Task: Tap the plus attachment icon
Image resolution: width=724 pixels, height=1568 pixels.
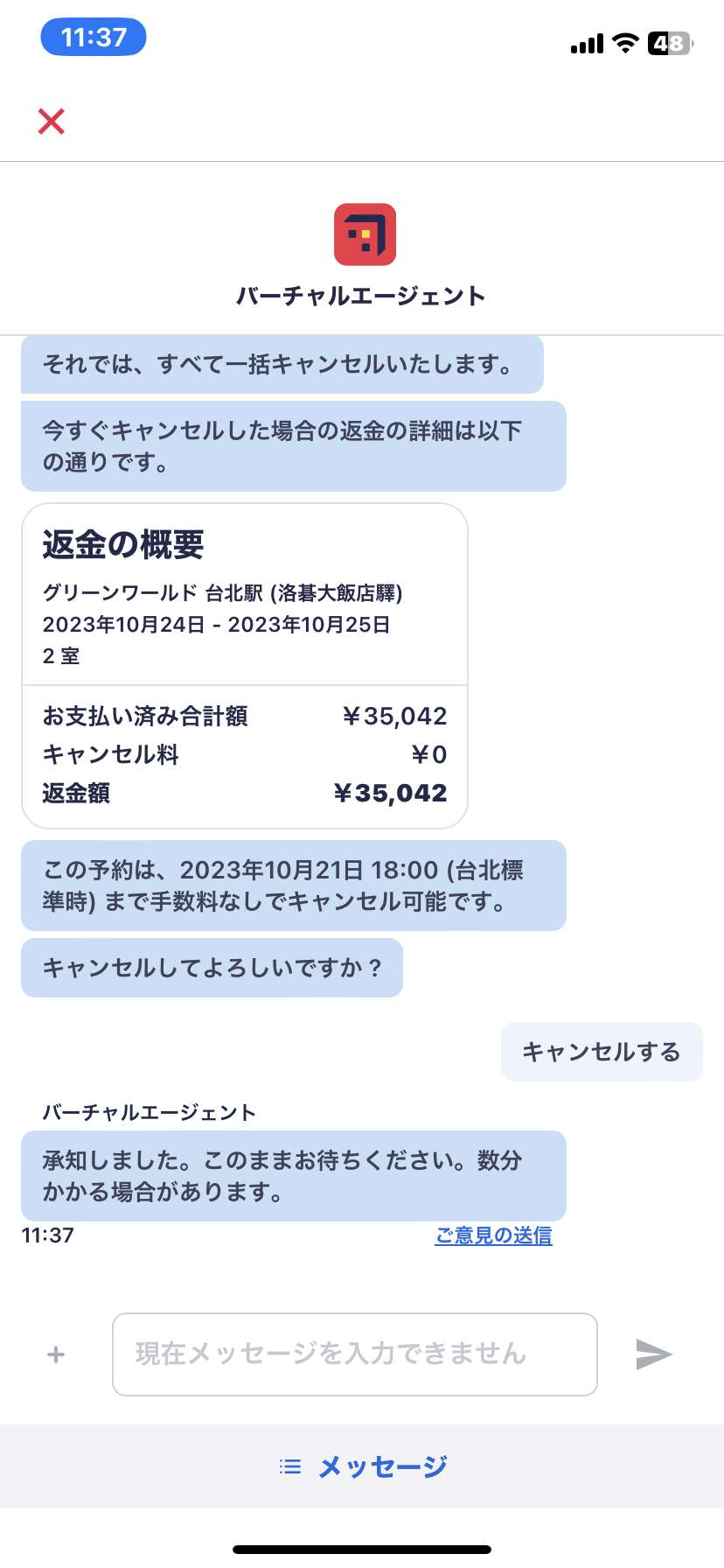Action: pos(56,1354)
